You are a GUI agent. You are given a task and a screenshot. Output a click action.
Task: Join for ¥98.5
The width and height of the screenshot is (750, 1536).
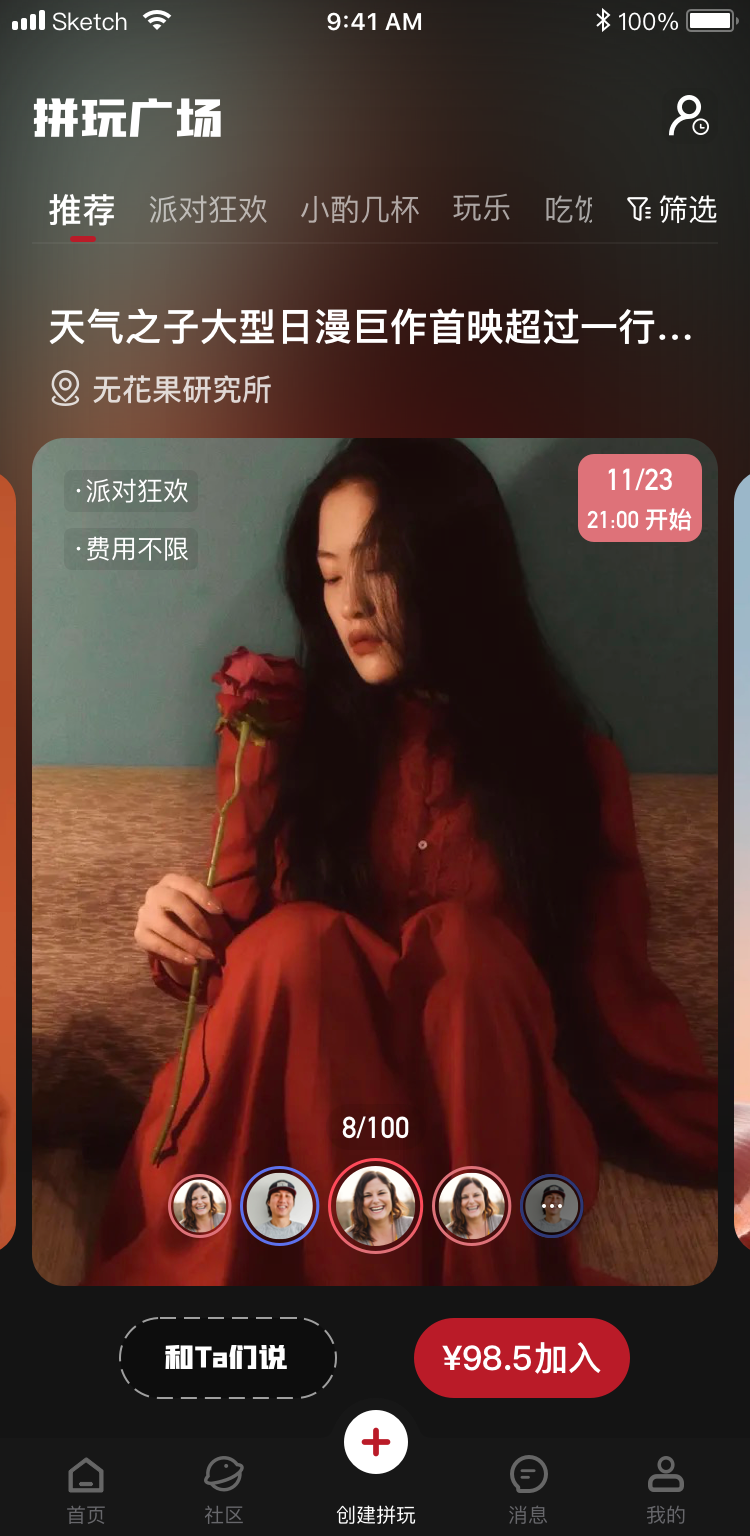521,1357
